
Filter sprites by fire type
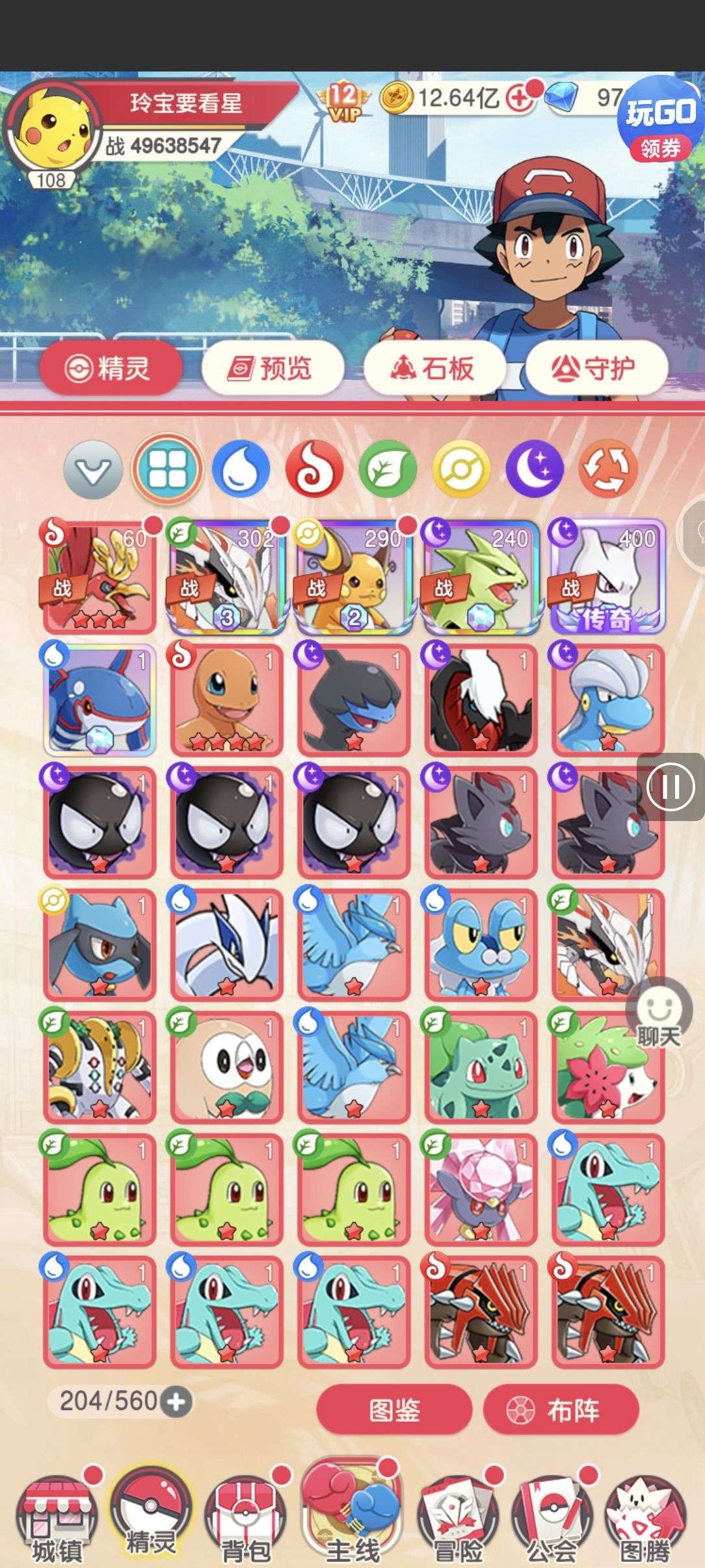click(315, 468)
